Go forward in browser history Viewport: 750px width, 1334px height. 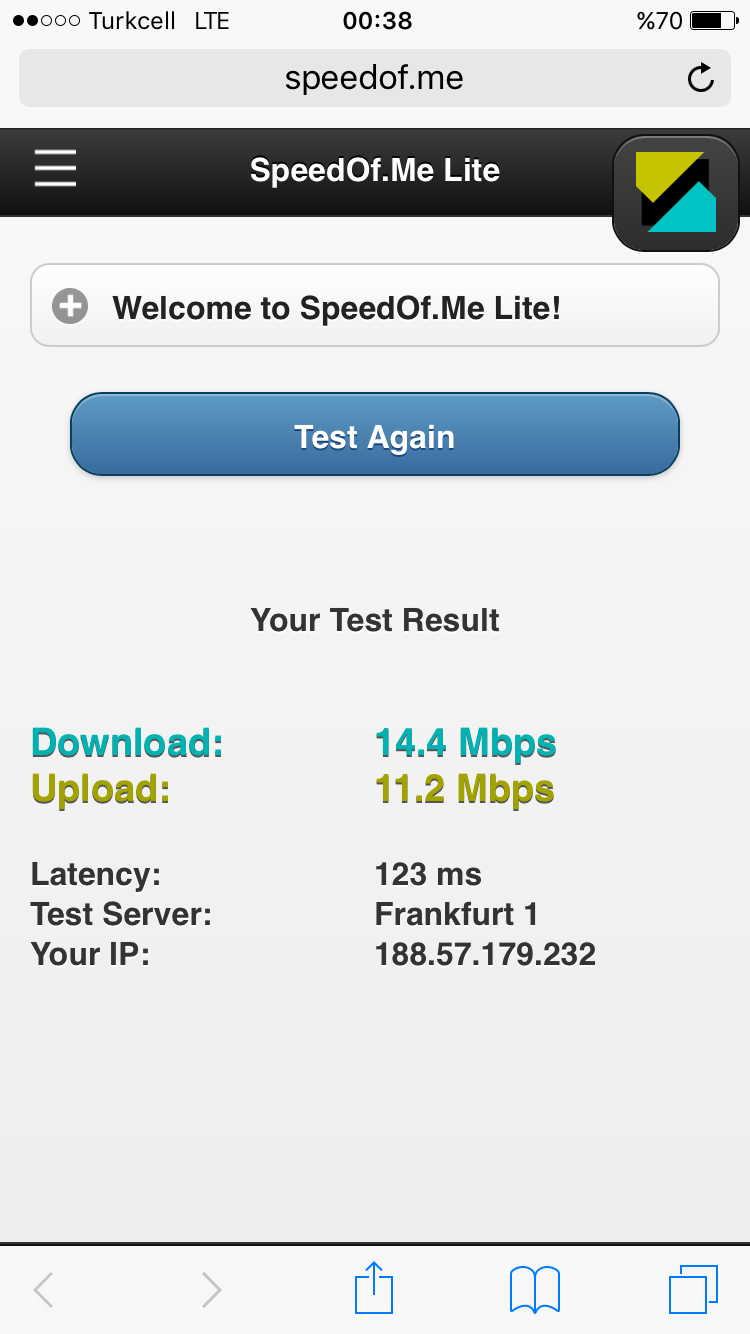(210, 1290)
